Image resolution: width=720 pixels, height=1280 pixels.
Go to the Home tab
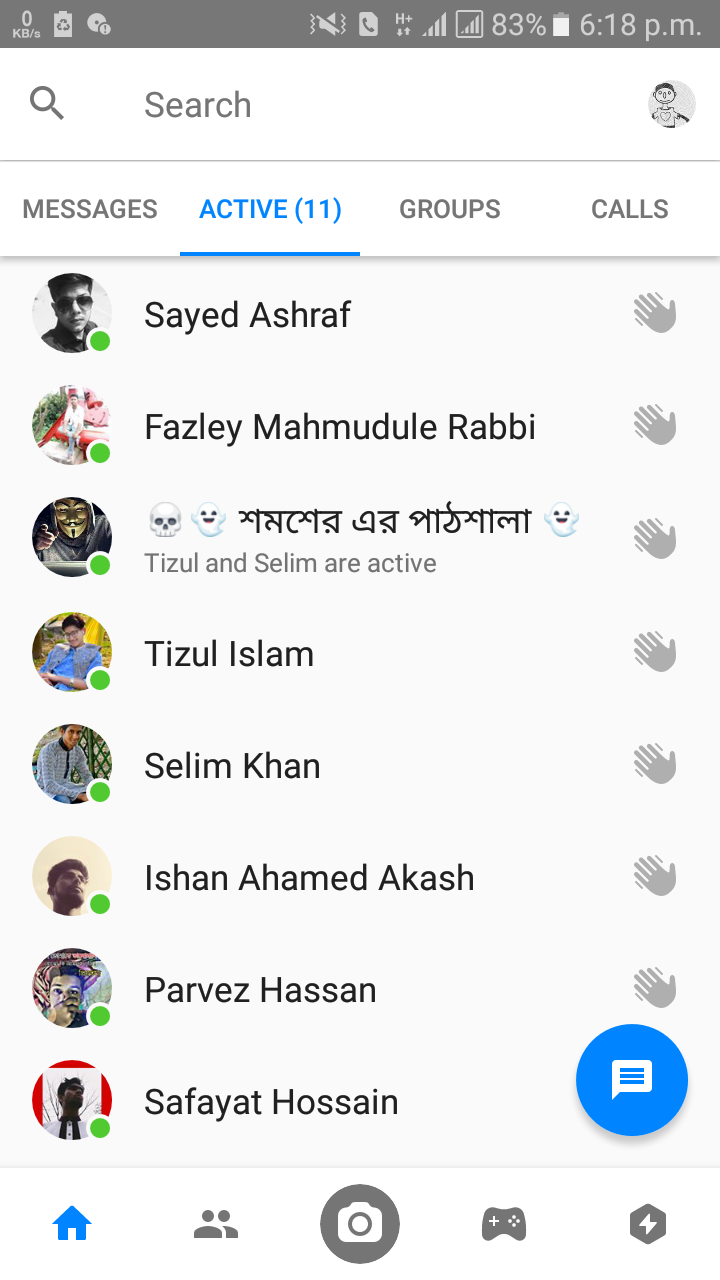[x=72, y=1224]
